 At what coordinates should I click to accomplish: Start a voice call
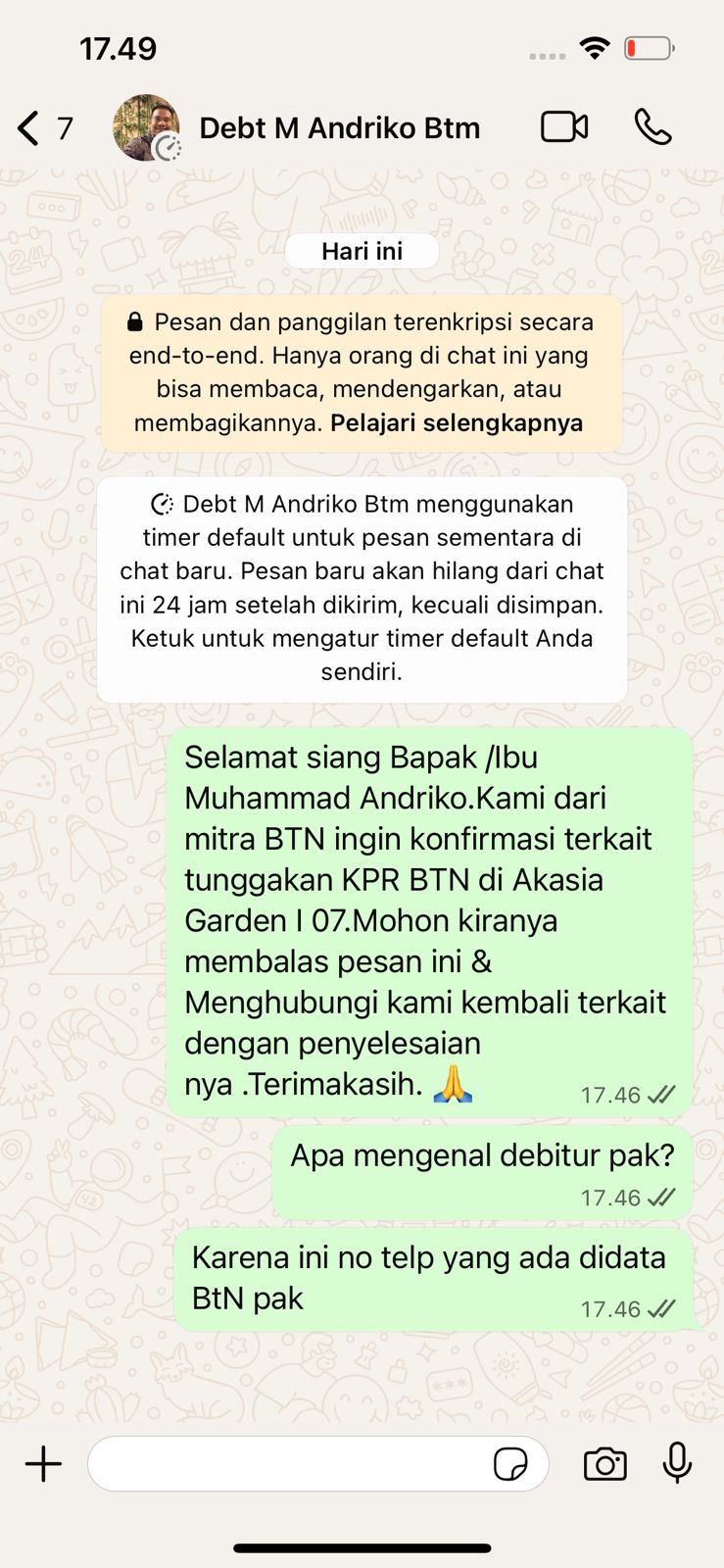[x=652, y=127]
